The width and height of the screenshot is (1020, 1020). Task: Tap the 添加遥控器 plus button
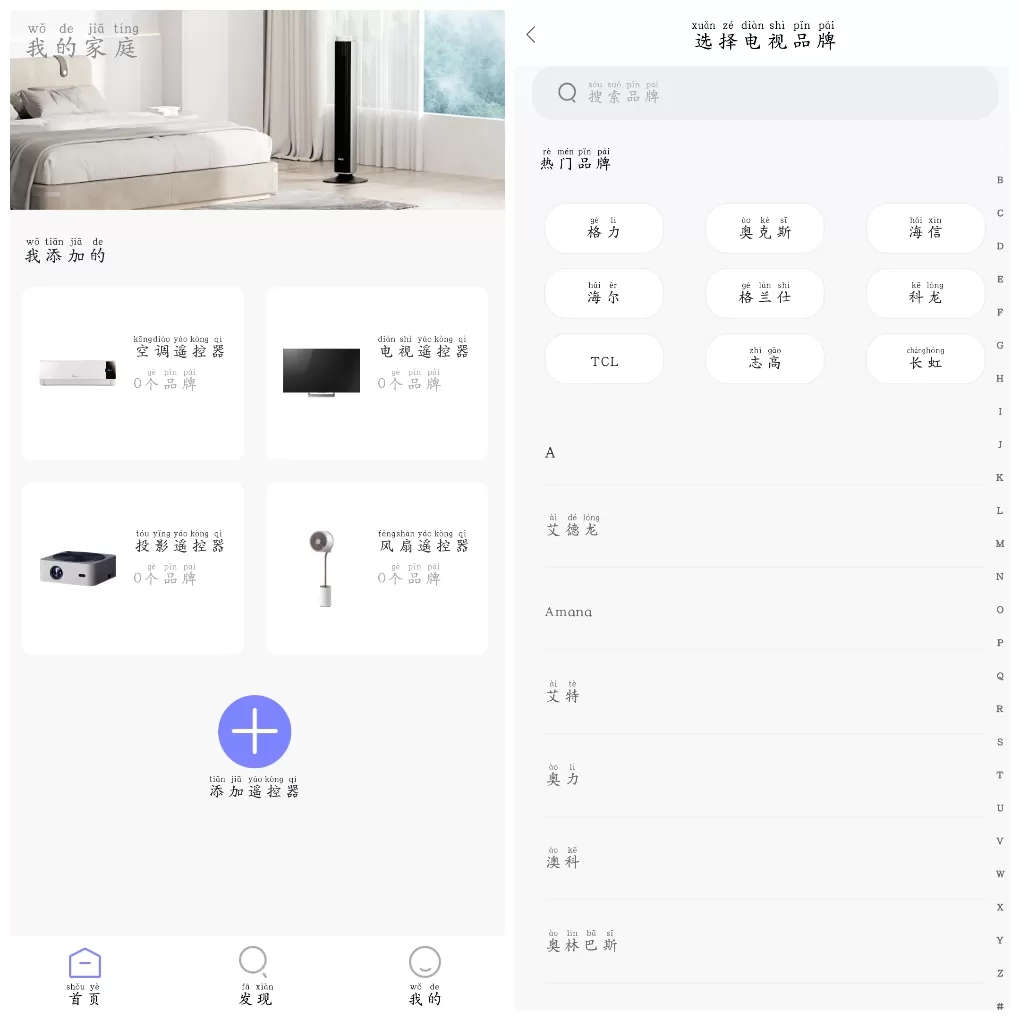point(254,732)
